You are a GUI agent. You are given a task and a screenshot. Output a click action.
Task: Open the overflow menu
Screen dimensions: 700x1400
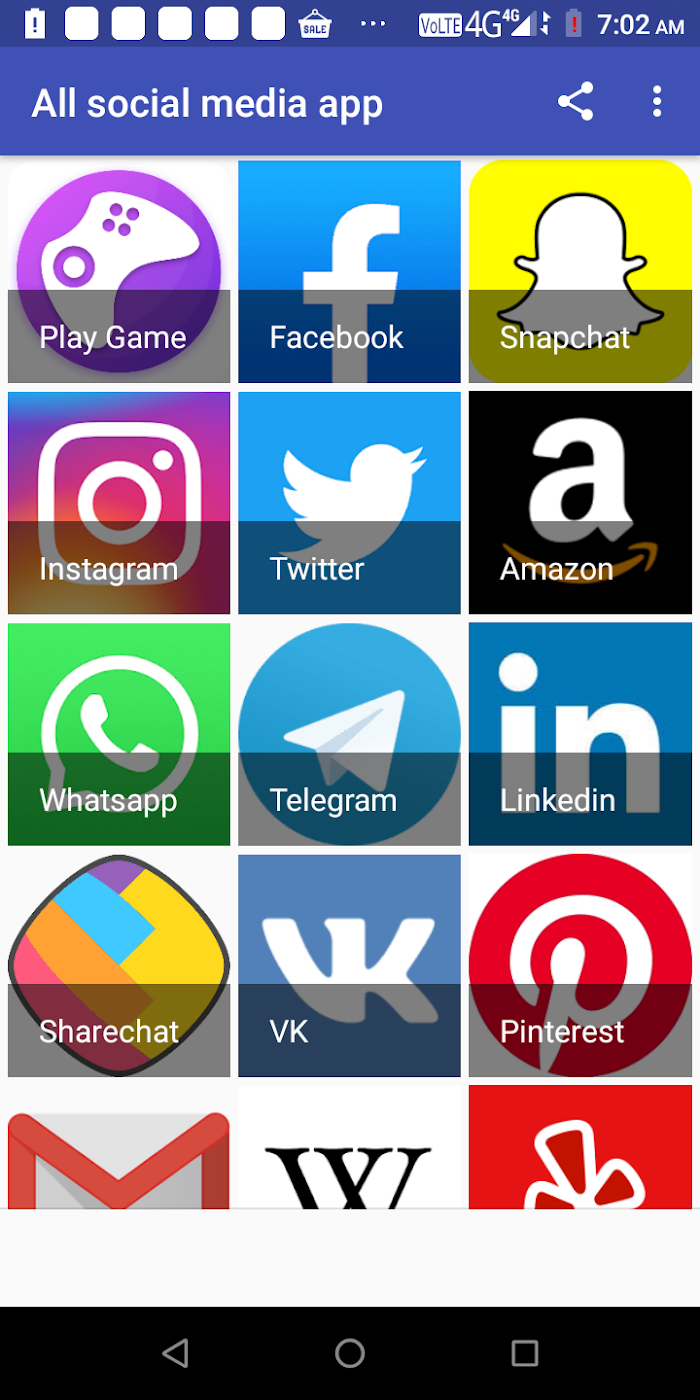click(x=657, y=102)
